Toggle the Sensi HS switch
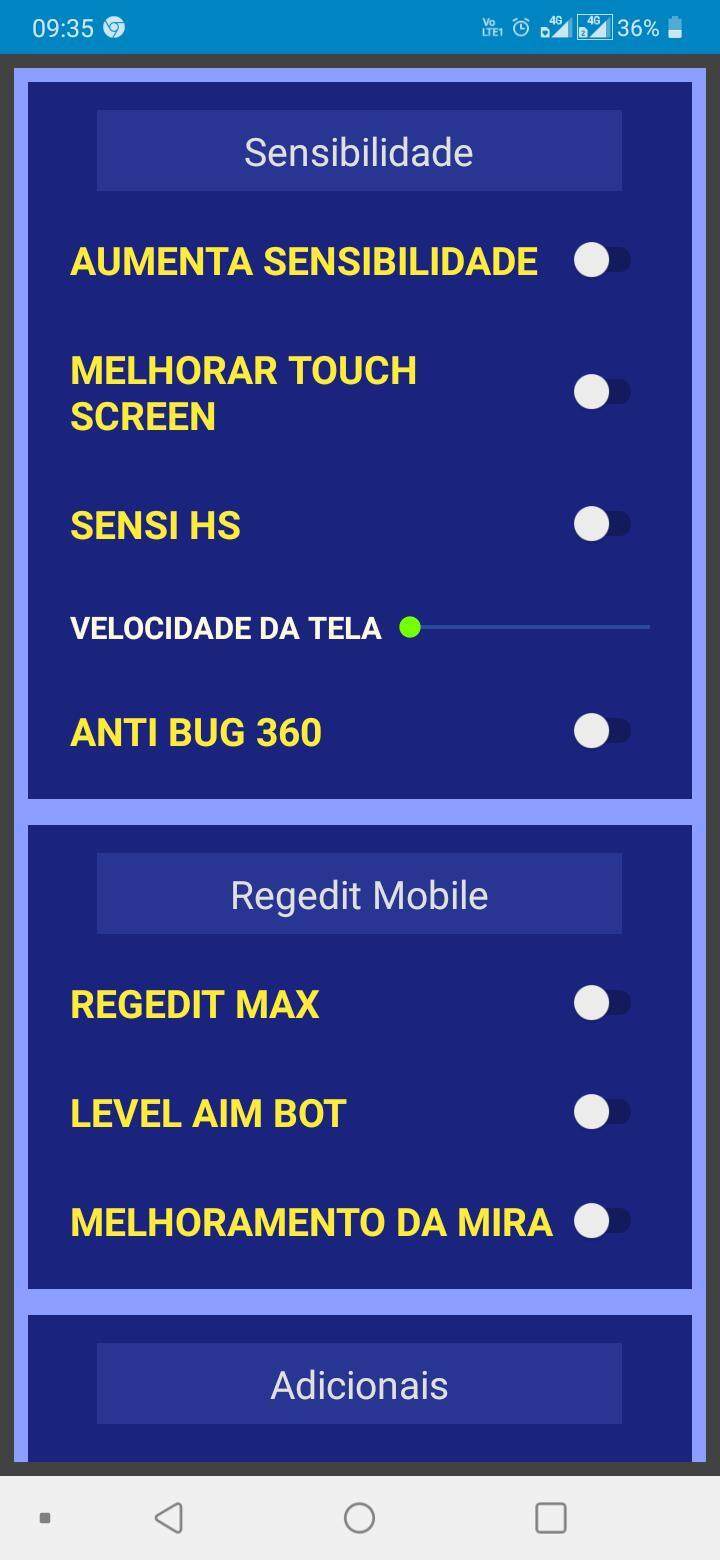This screenshot has width=720, height=1560. (601, 524)
